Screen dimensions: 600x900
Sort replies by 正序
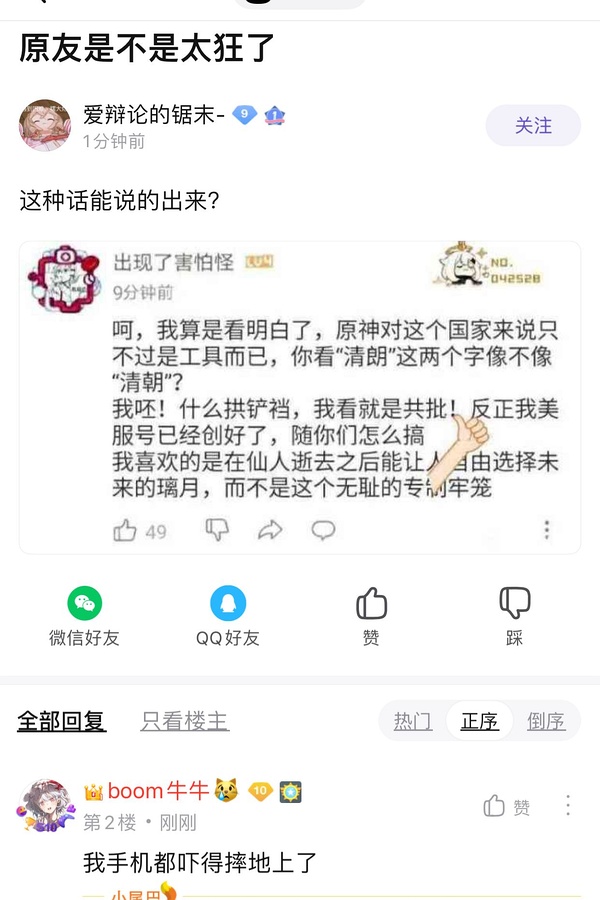point(480,721)
